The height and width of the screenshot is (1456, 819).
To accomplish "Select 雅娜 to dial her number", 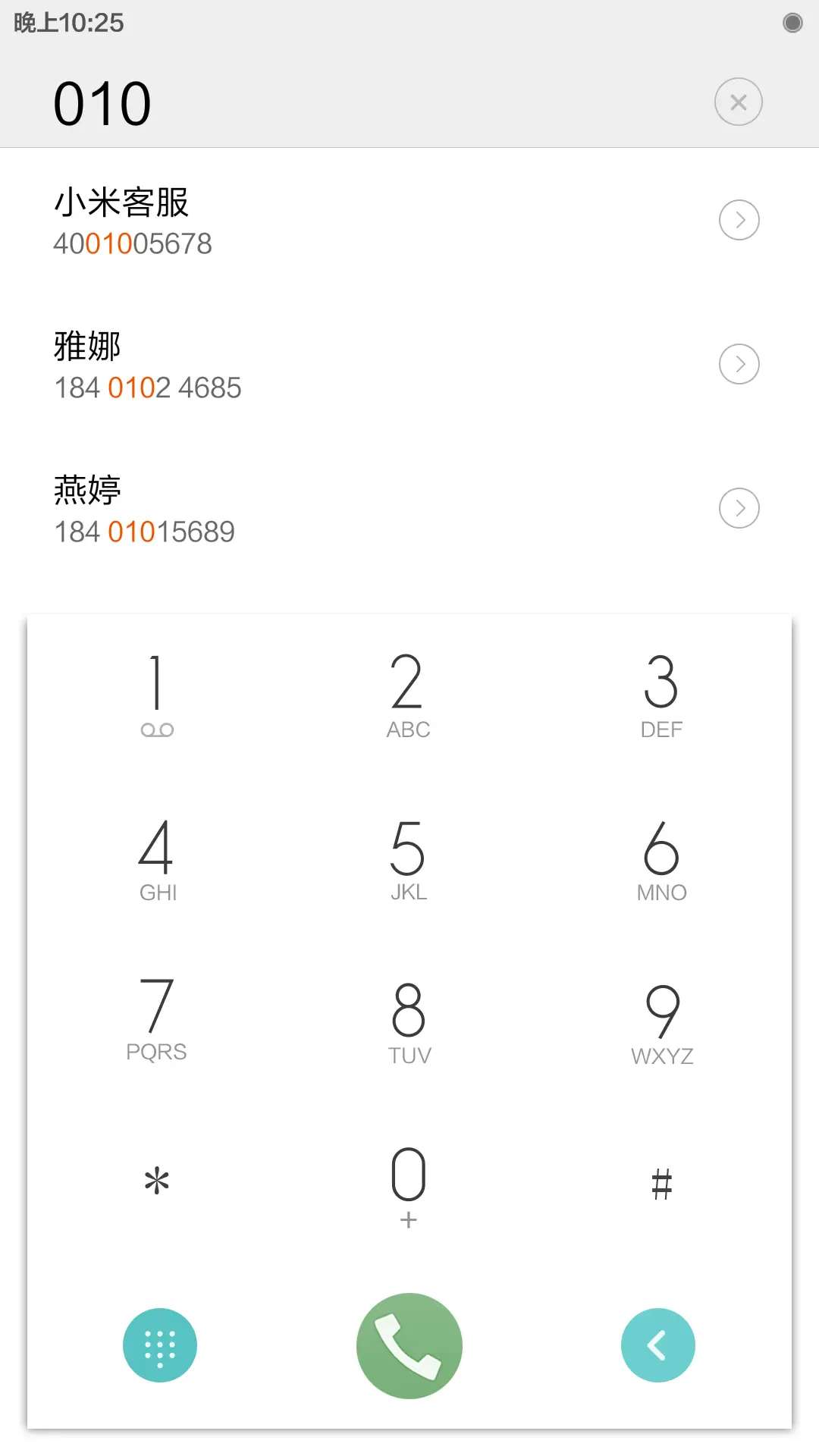I will pyautogui.click(x=303, y=364).
